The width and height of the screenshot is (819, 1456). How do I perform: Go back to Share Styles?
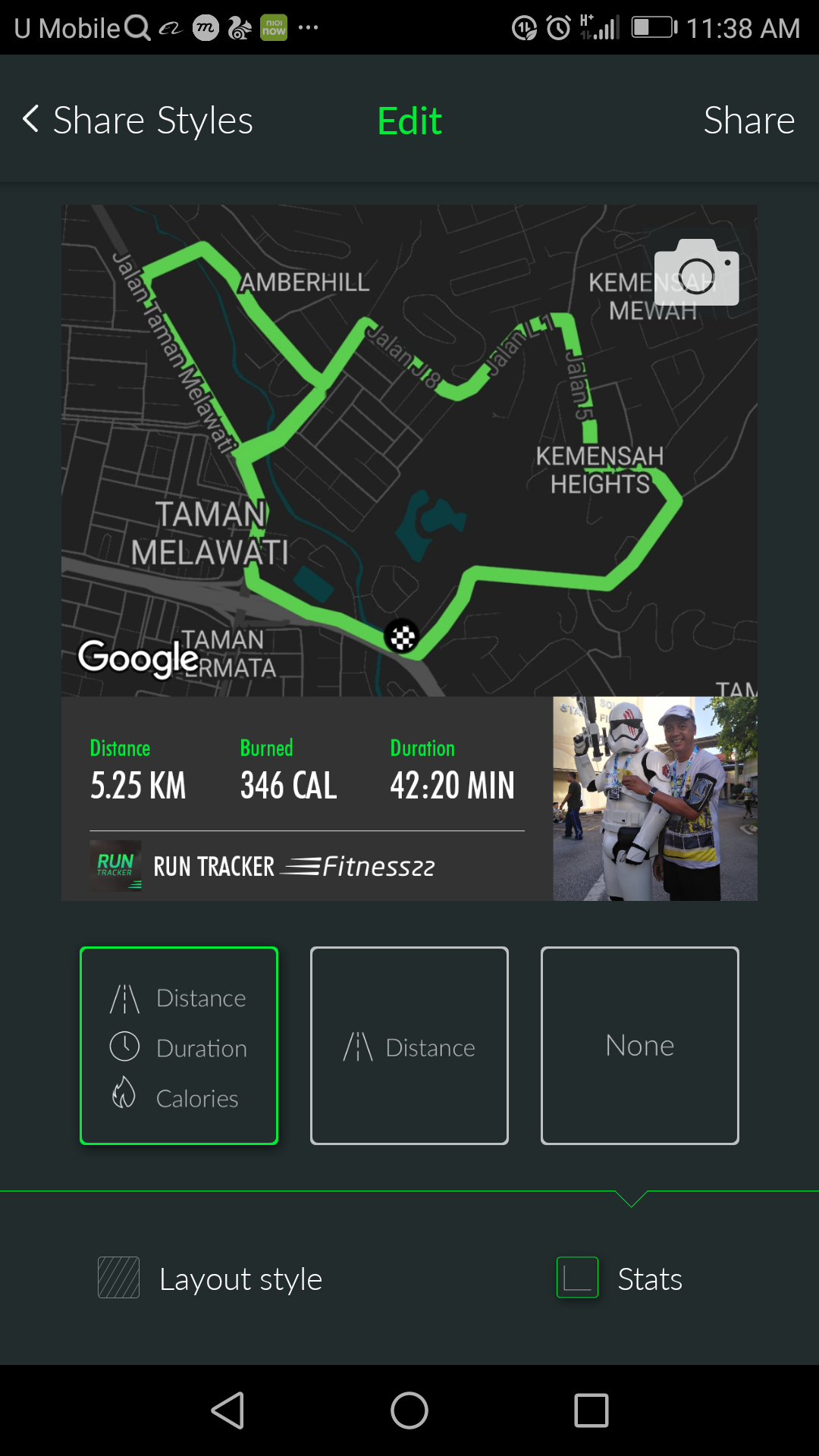coord(136,121)
